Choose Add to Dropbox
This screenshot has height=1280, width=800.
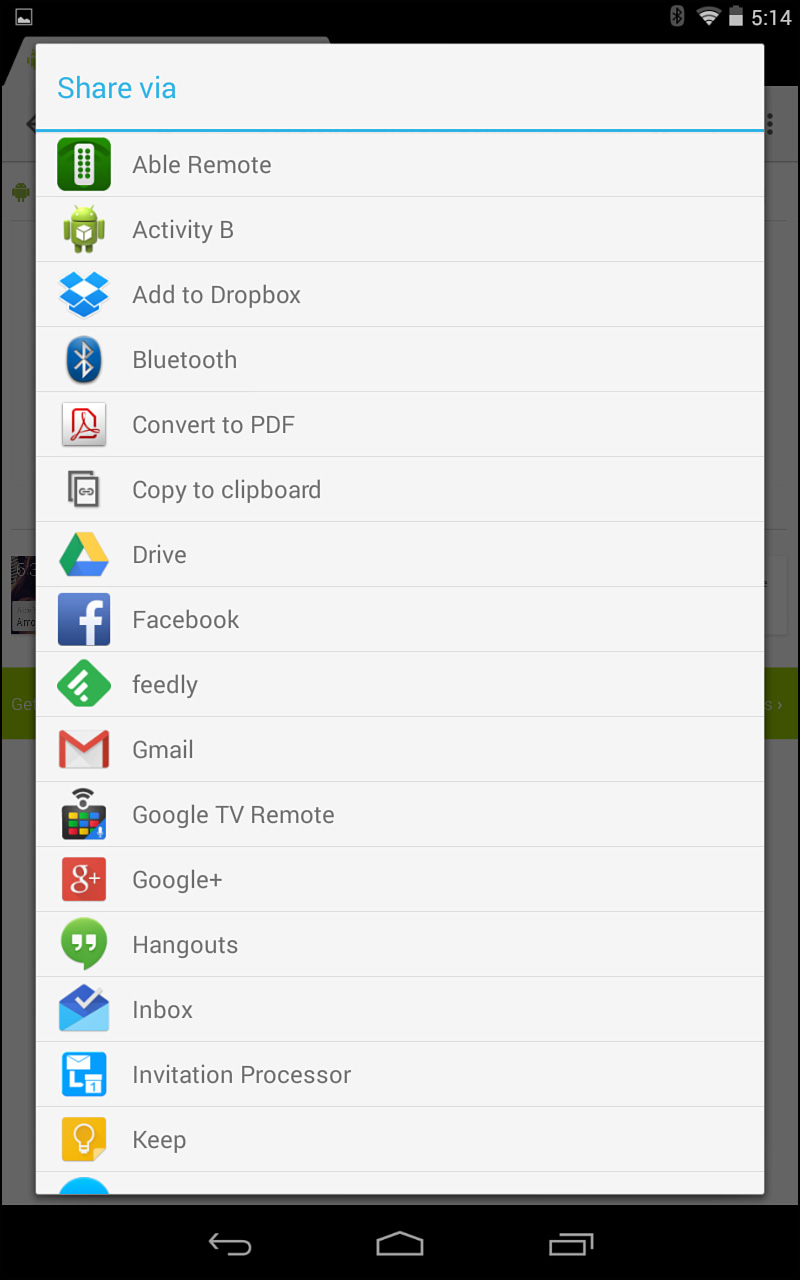pyautogui.click(x=400, y=294)
